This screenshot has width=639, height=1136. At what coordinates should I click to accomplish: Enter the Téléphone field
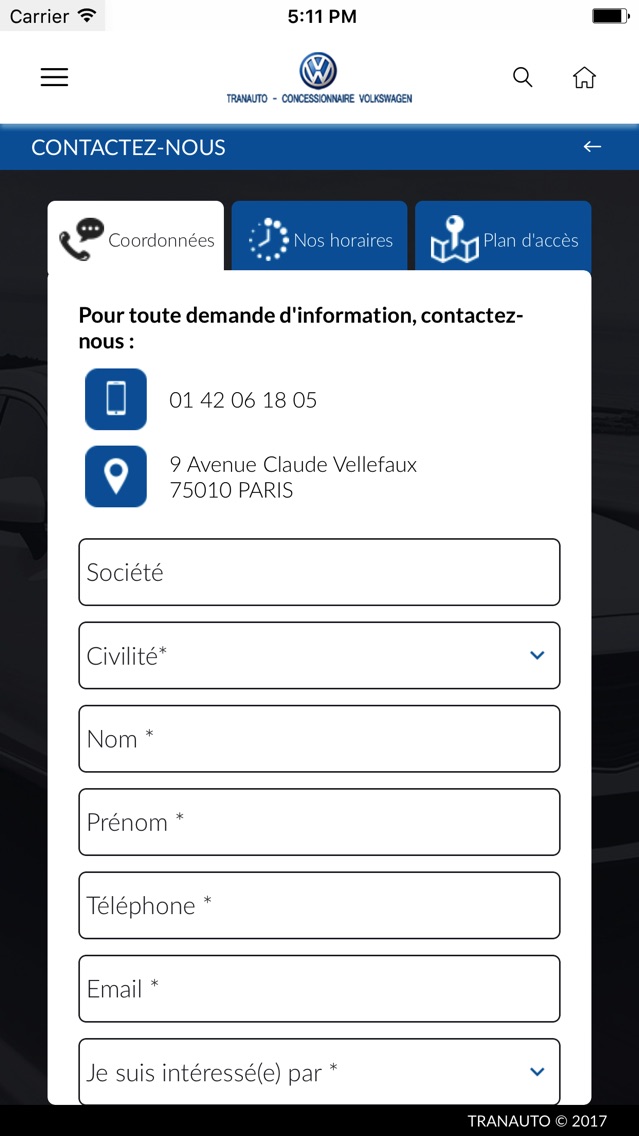pos(319,905)
